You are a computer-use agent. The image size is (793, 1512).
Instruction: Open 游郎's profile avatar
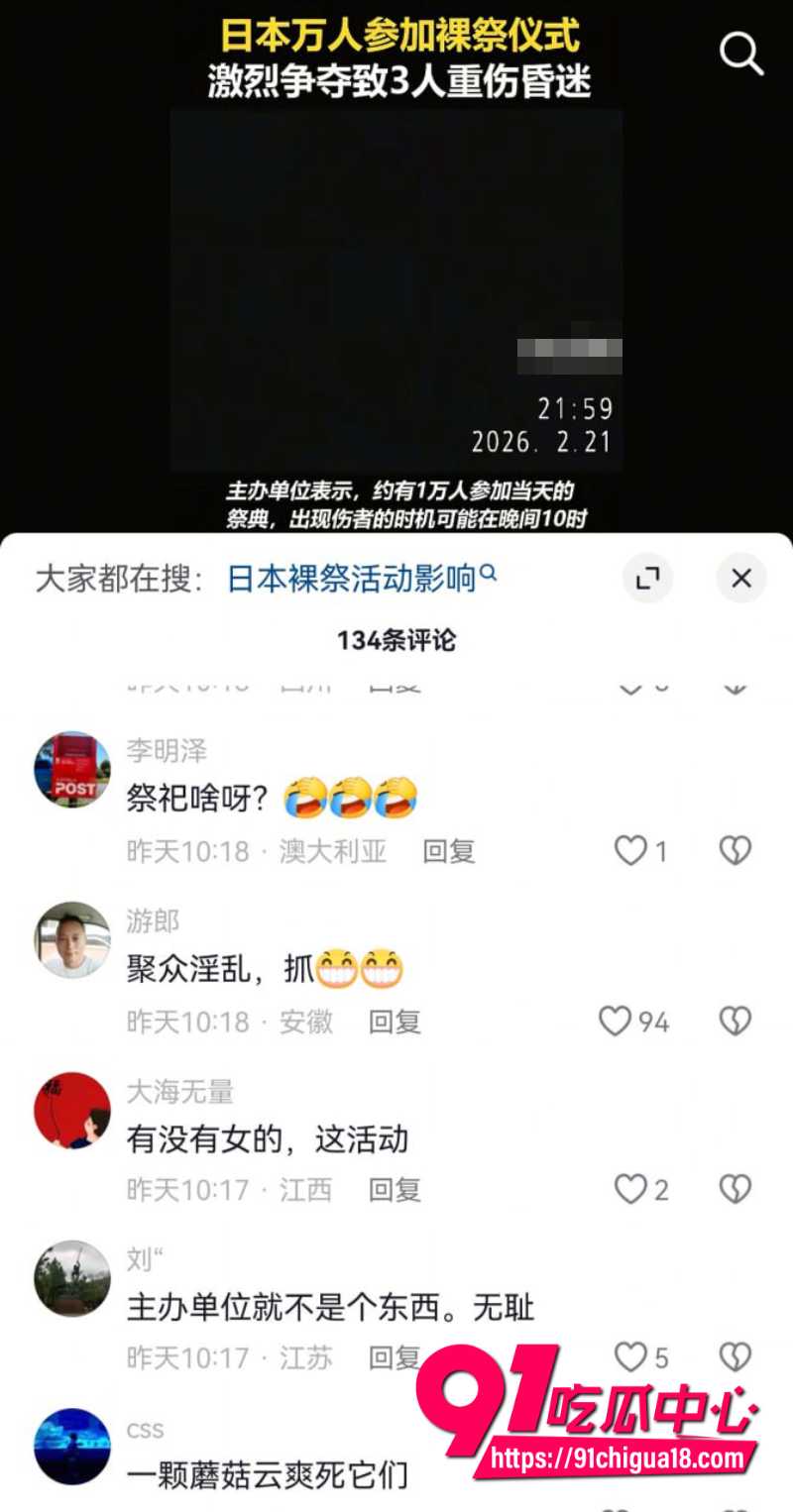click(72, 940)
